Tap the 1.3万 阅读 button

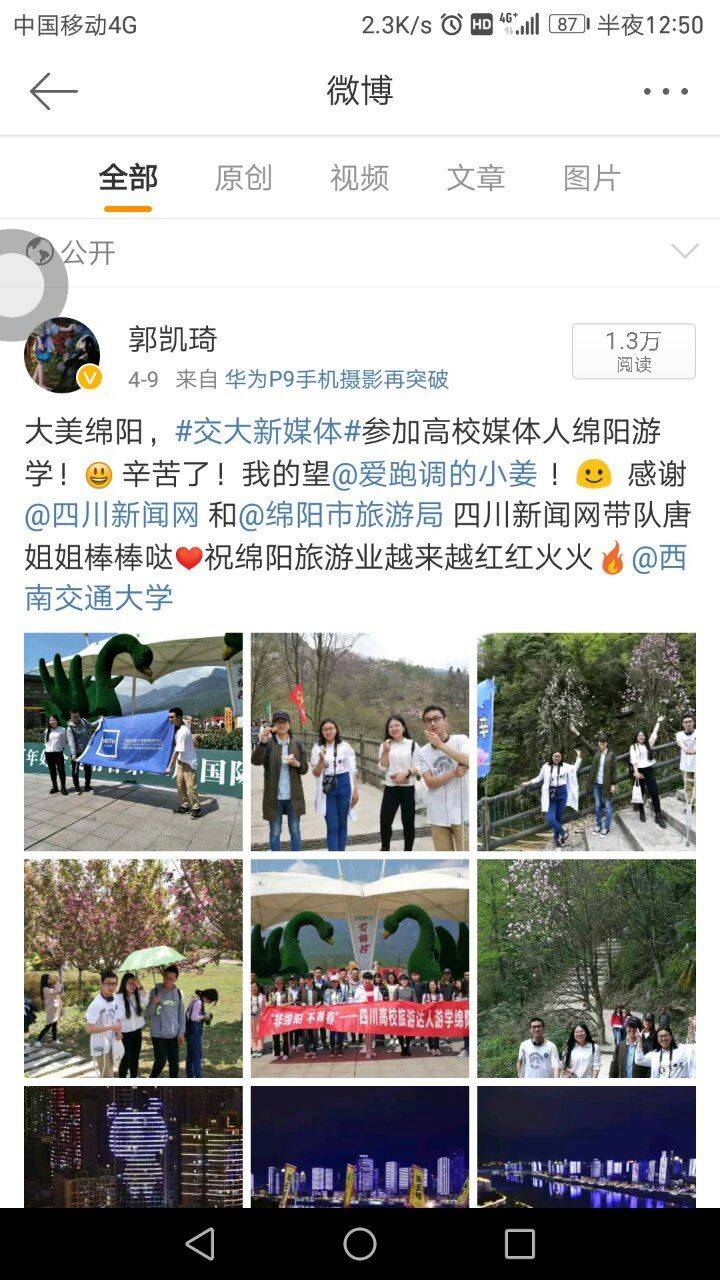point(633,351)
